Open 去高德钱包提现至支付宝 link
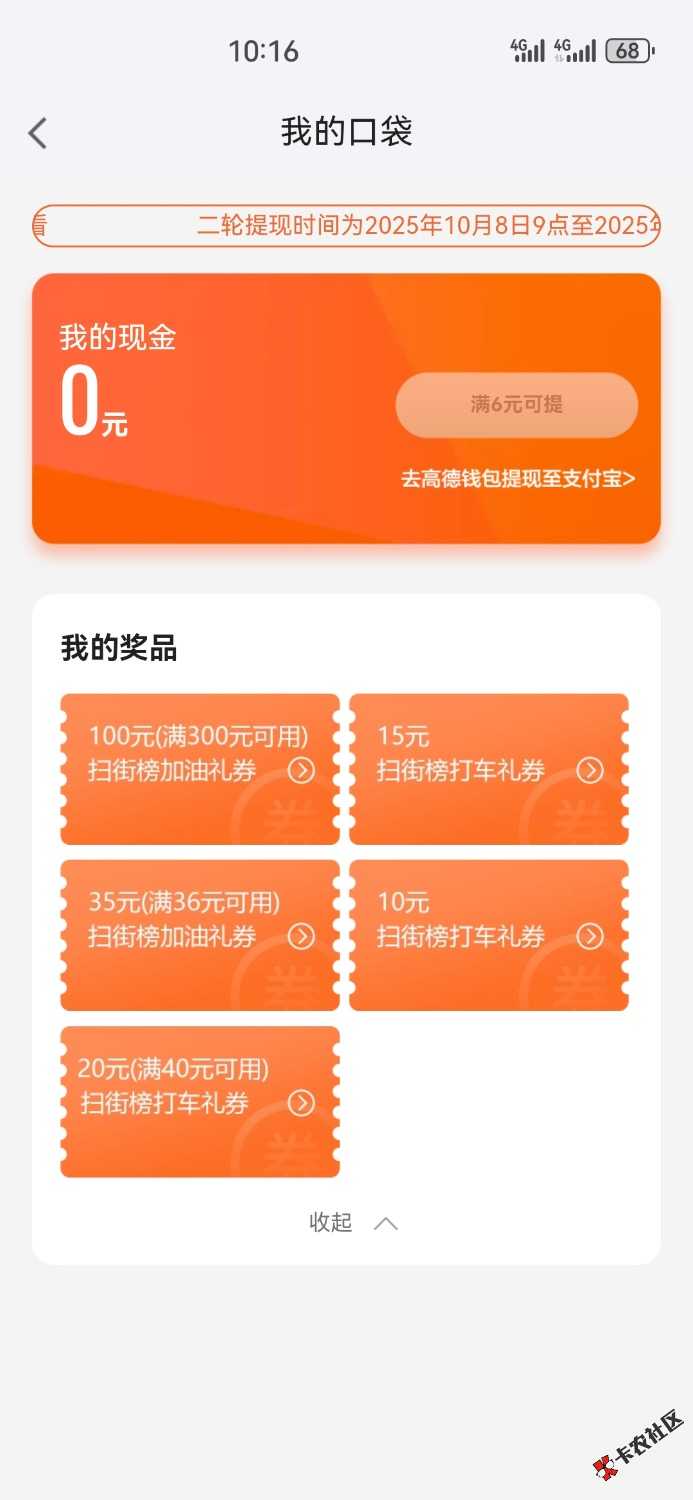 (518, 479)
